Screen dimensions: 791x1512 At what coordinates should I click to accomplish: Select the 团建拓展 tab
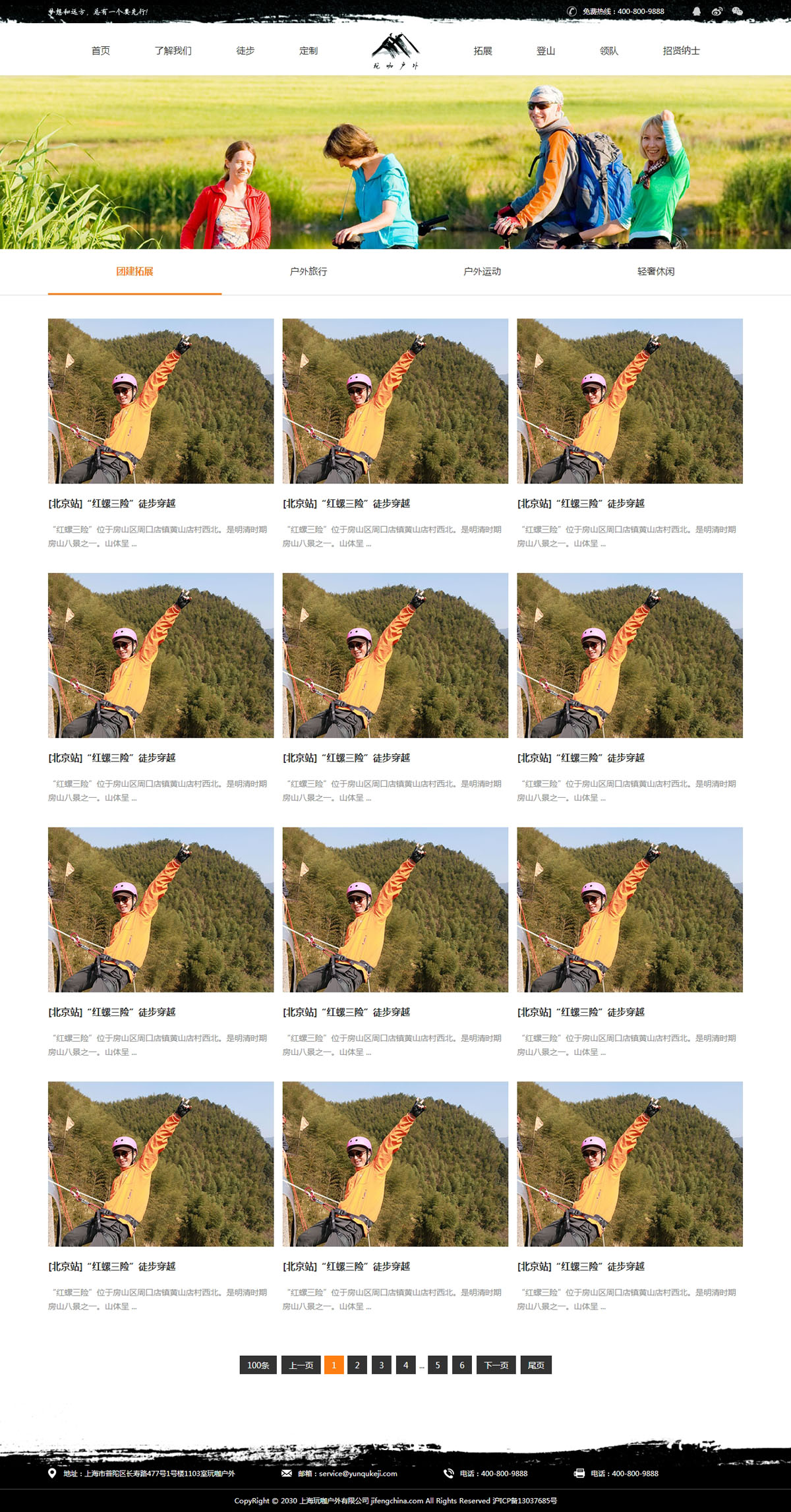tap(134, 272)
